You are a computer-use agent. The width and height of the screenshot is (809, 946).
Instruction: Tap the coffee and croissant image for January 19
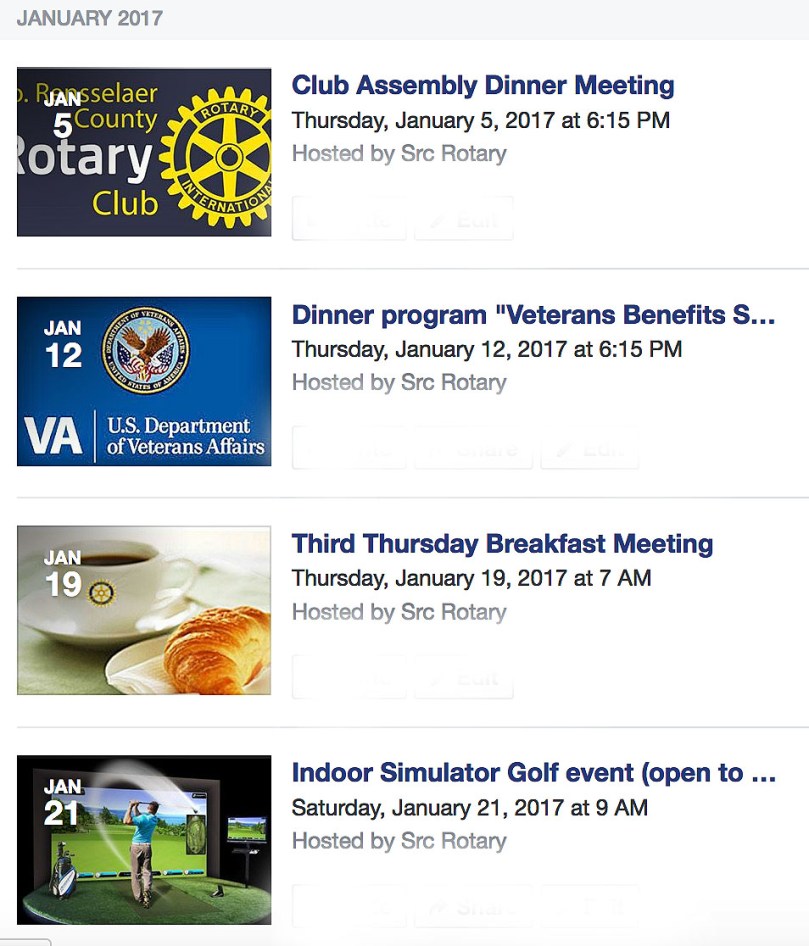tap(144, 610)
